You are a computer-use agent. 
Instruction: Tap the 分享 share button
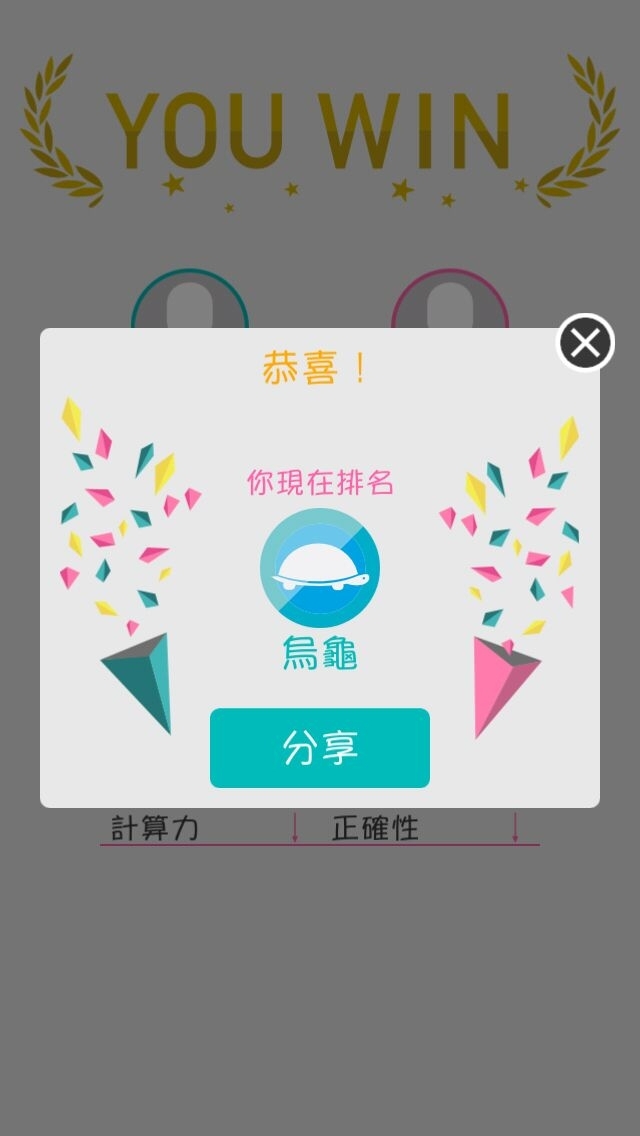point(320,748)
